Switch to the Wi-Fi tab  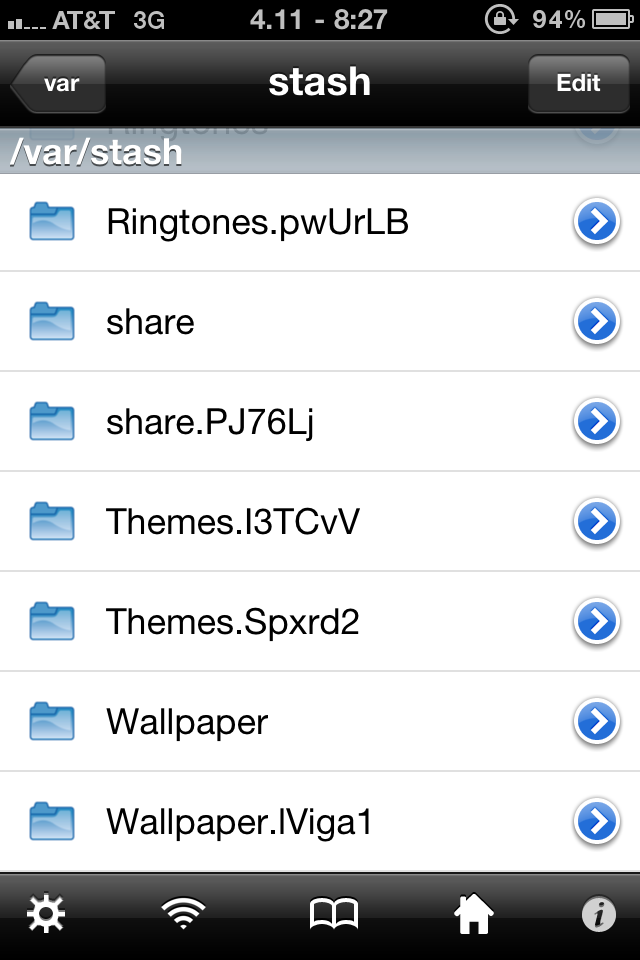tap(183, 915)
